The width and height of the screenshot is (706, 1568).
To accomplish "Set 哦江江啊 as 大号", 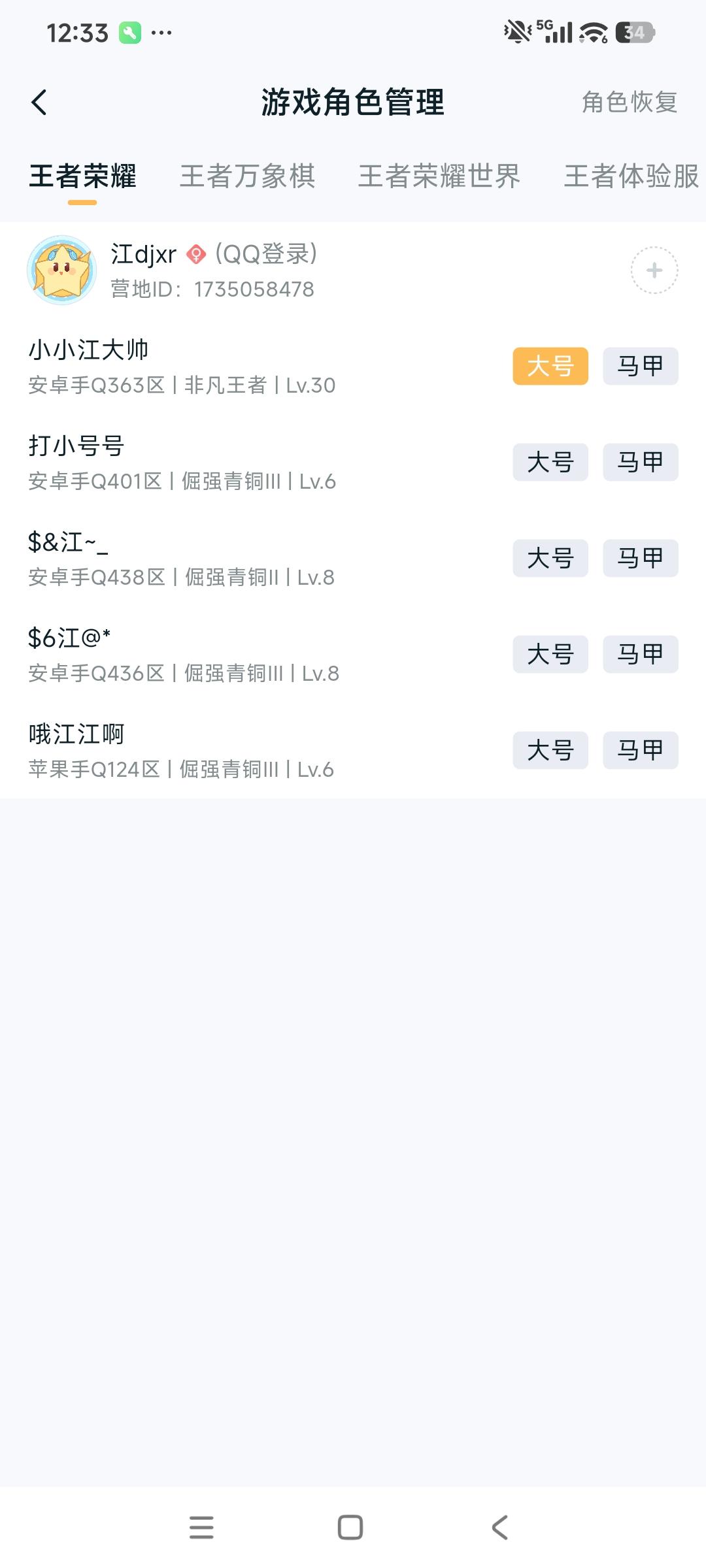I will point(550,751).
